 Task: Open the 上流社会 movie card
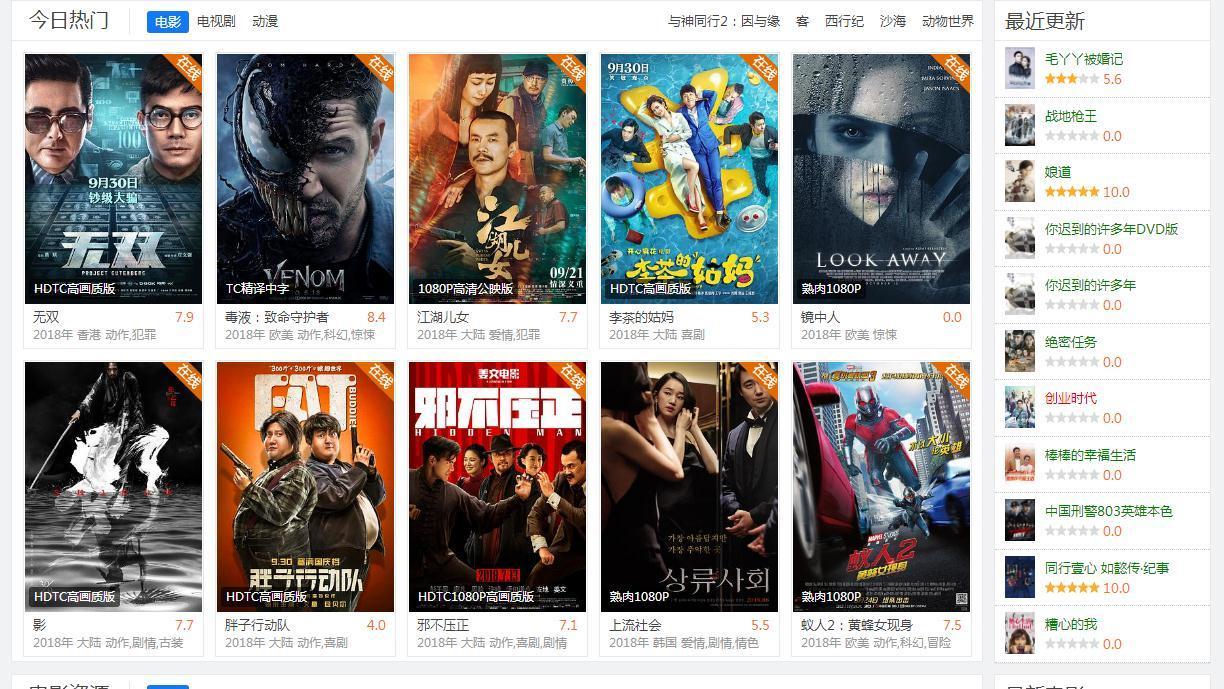point(689,486)
